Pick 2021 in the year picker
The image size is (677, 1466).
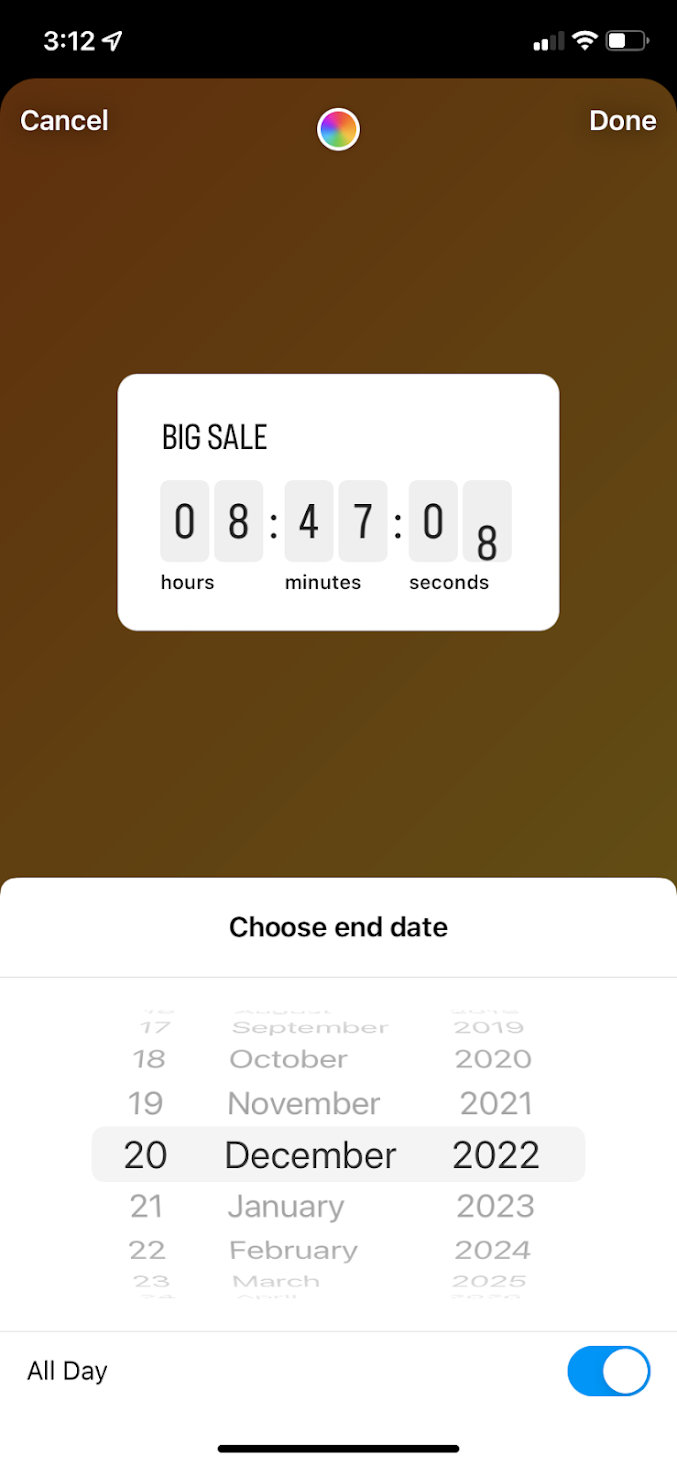495,1103
